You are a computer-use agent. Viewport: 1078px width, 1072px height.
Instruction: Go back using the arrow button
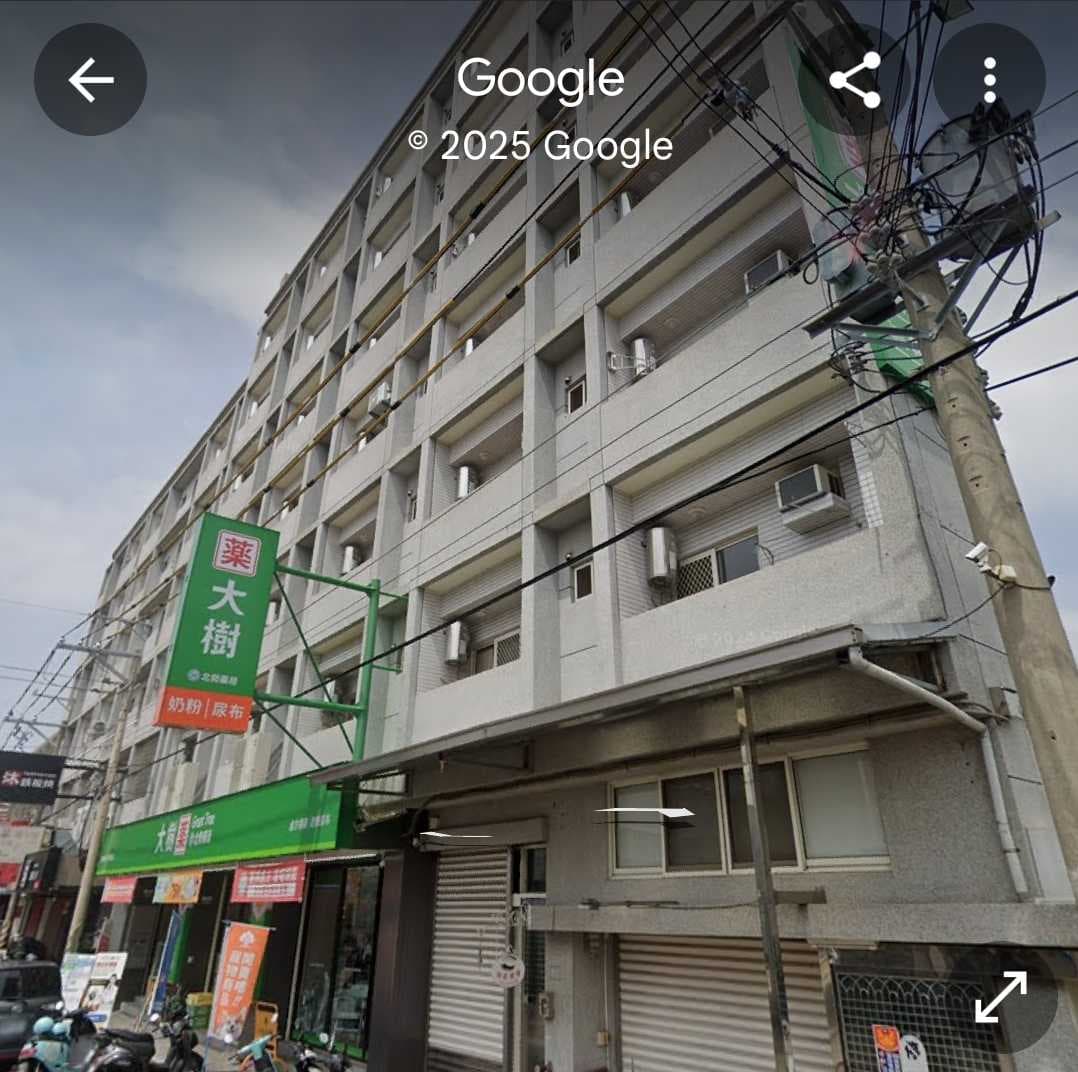[x=90, y=80]
